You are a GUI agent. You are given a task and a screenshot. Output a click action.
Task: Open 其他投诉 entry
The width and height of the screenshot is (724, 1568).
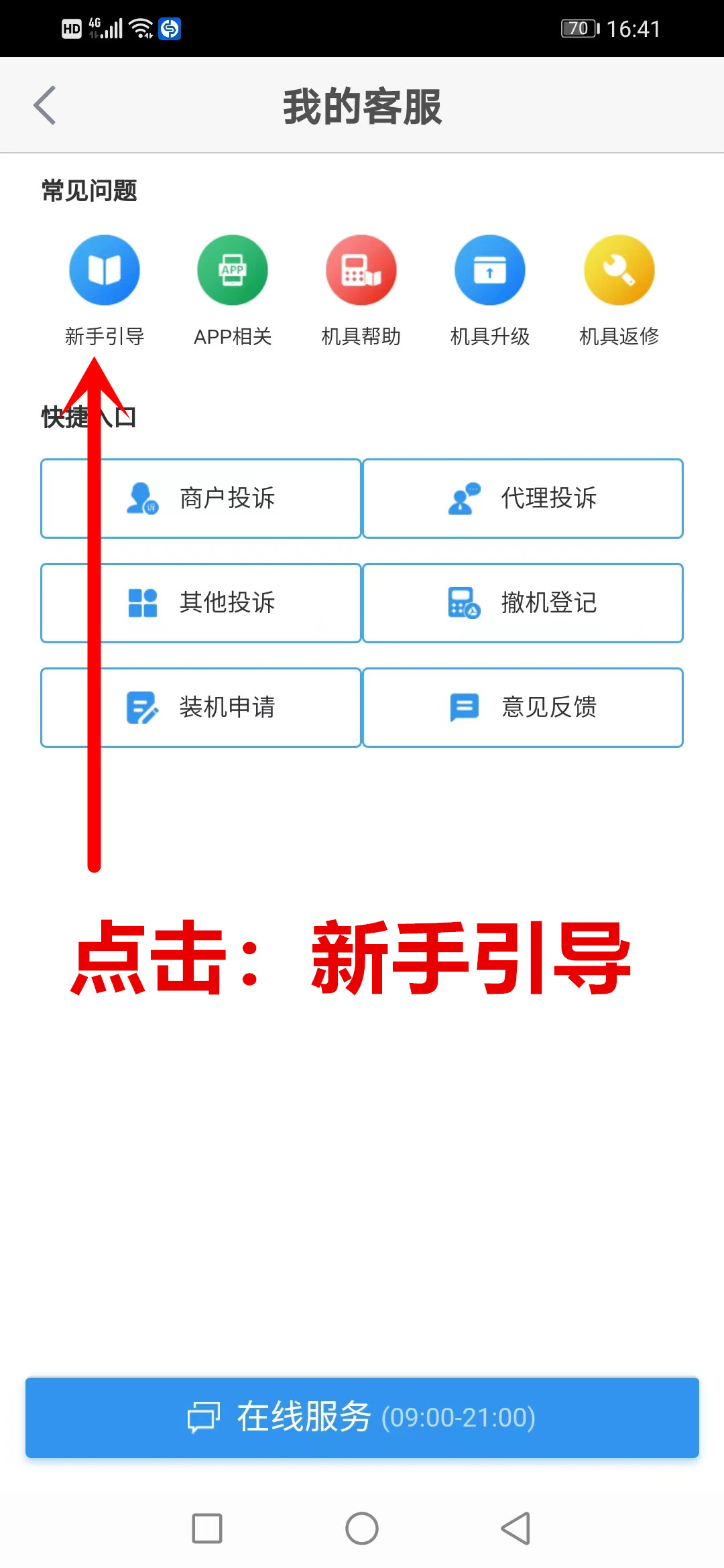click(201, 603)
